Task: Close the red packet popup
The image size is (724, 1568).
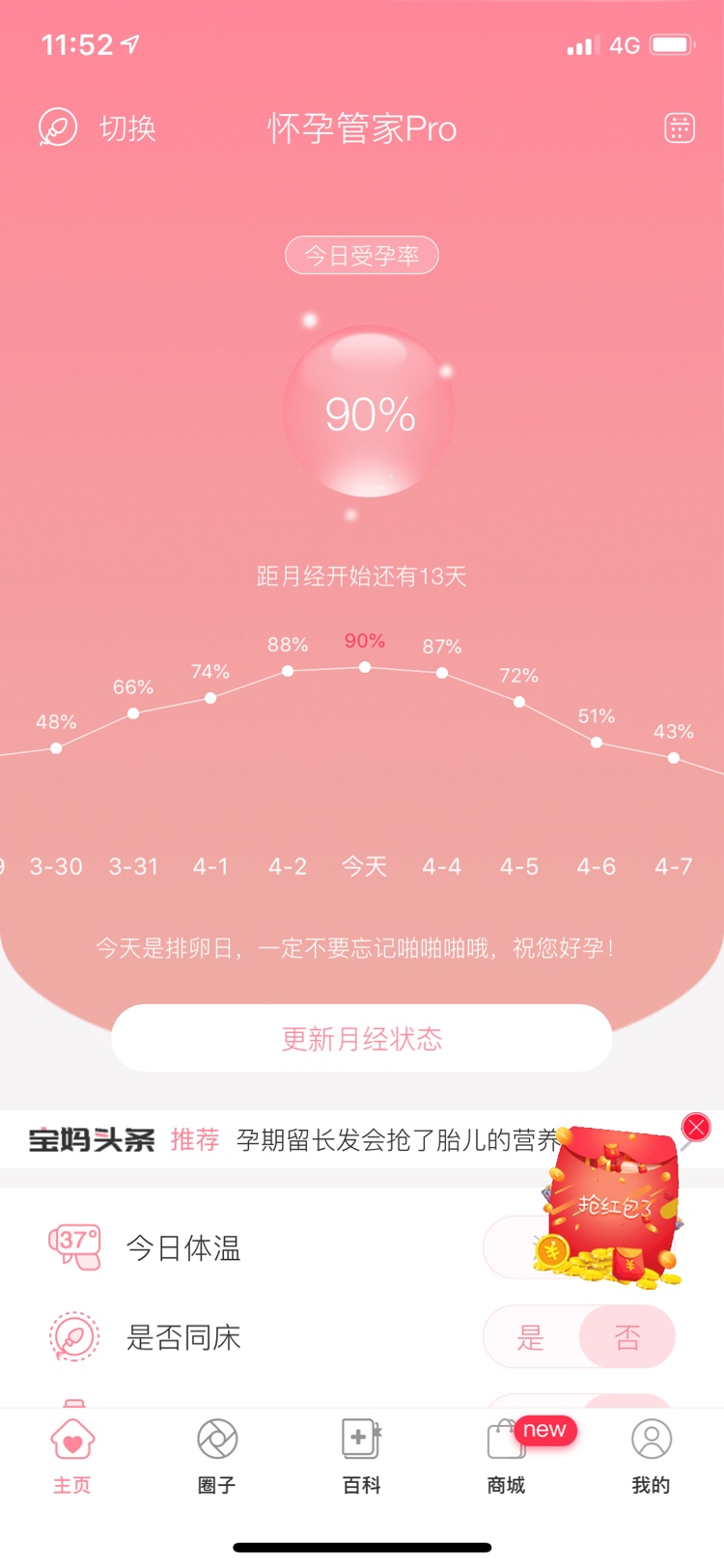Action: pos(696,1128)
